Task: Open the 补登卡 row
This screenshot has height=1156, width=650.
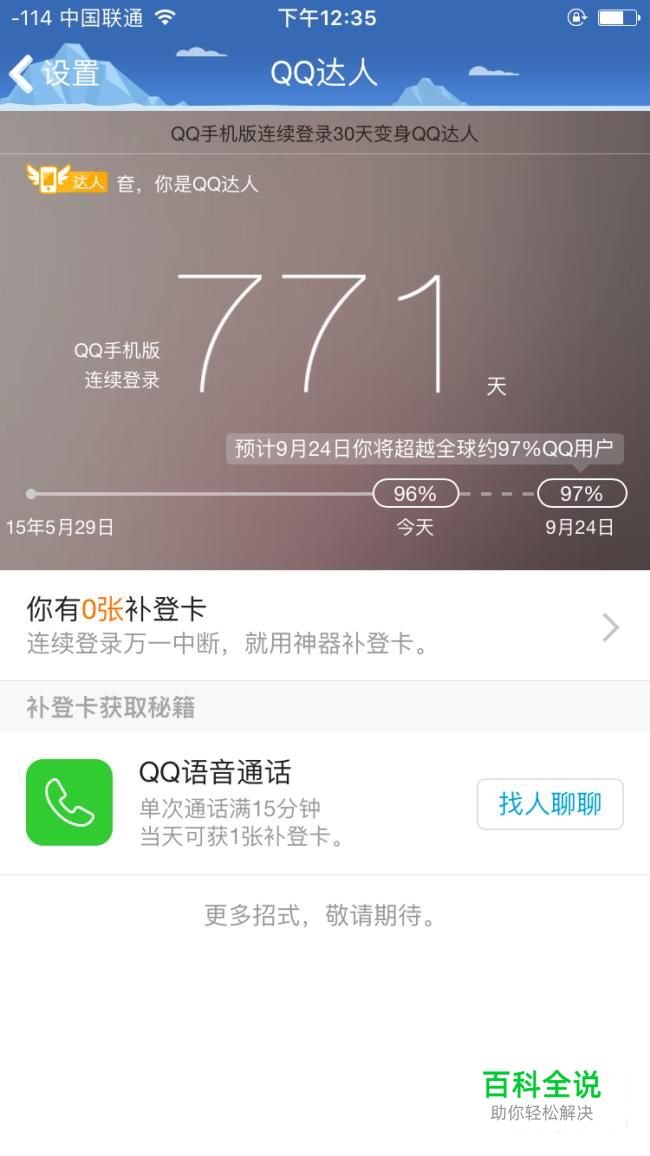Action: (x=324, y=626)
